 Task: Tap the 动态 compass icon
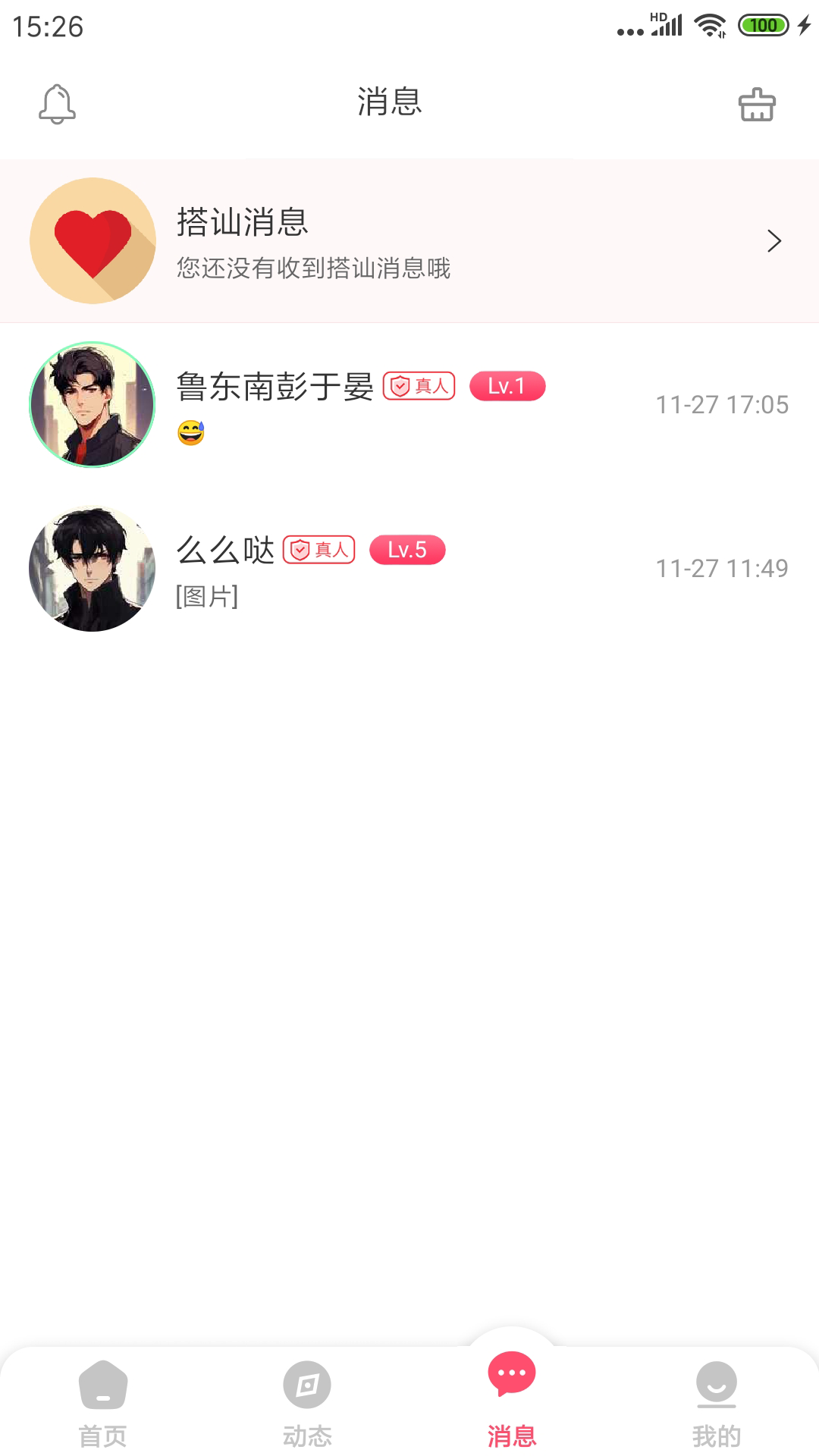tap(307, 1385)
